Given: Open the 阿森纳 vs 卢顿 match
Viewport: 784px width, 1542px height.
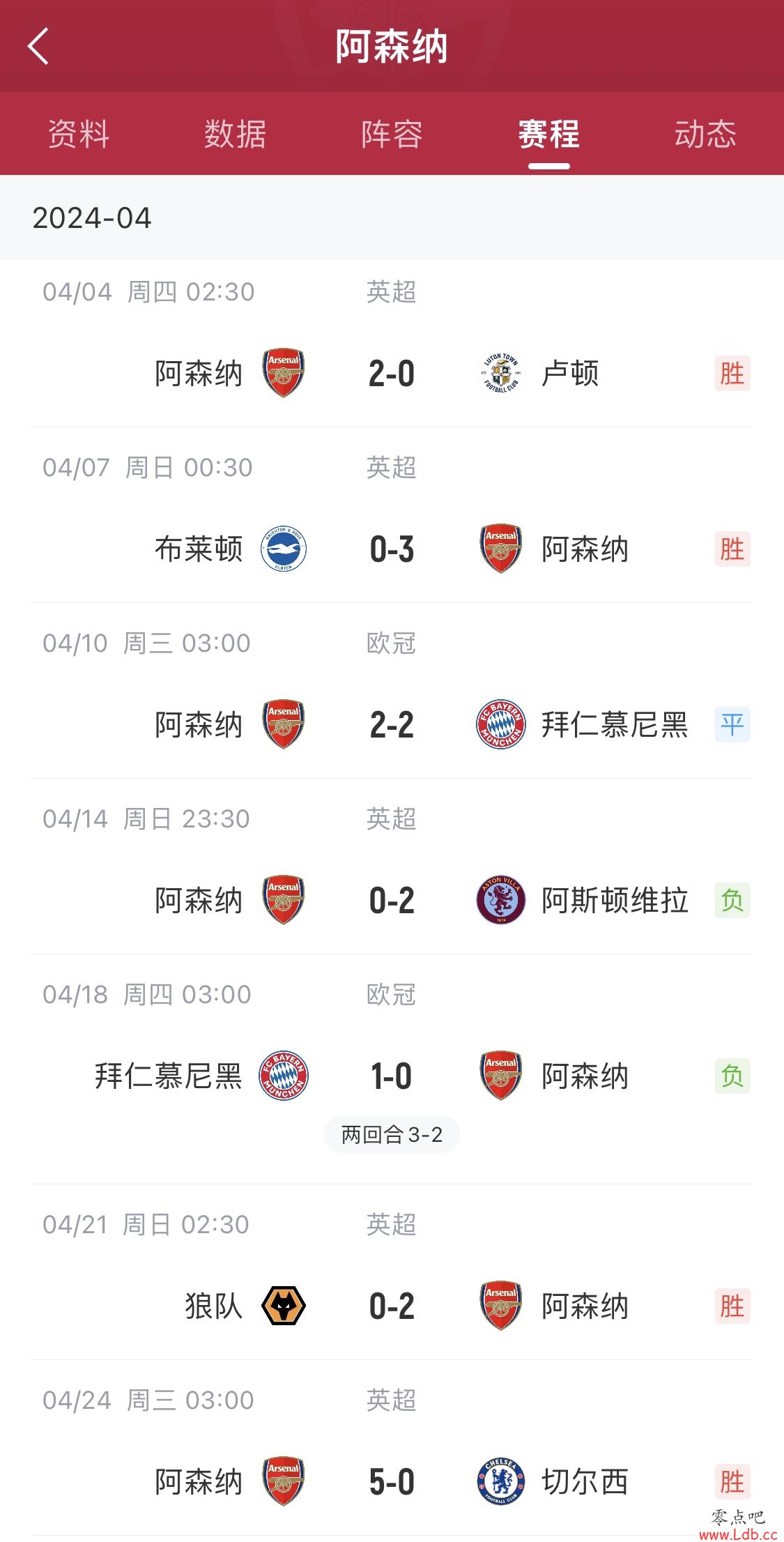Looking at the screenshot, I should pos(392,343).
